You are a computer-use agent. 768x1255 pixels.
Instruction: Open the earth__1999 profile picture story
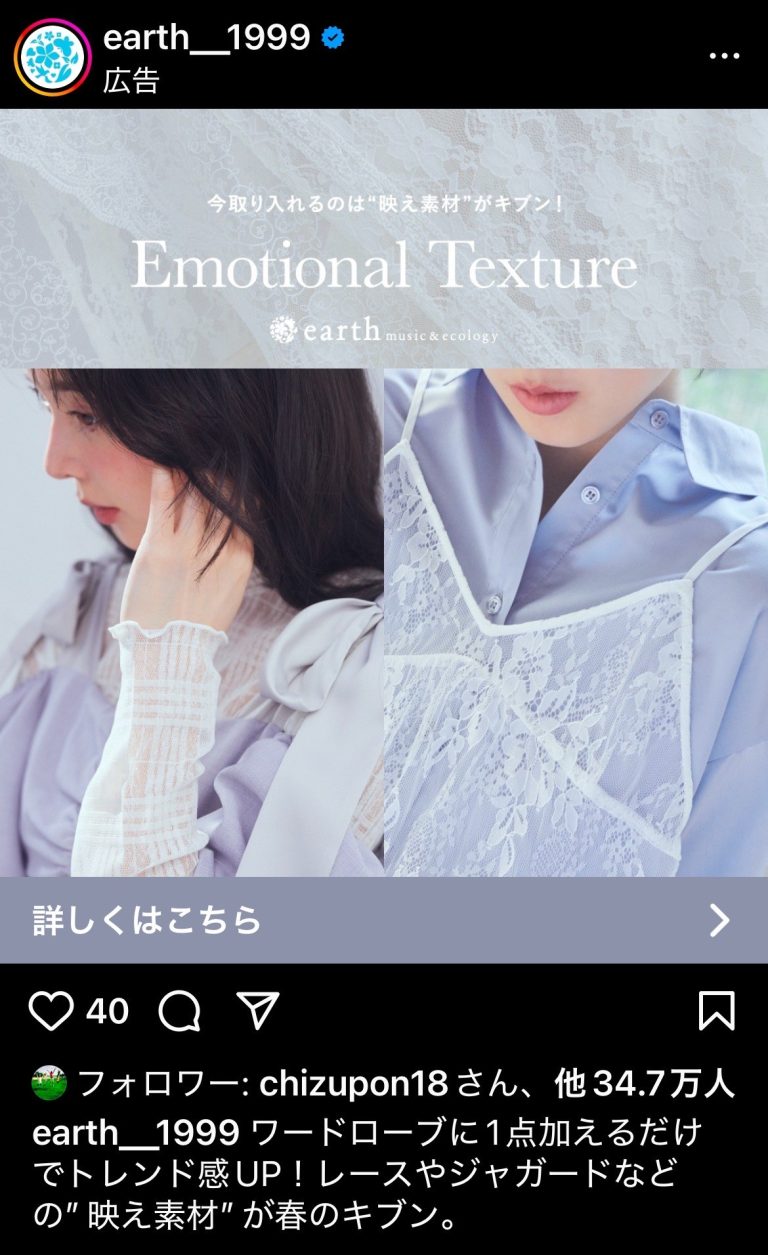click(x=52, y=56)
